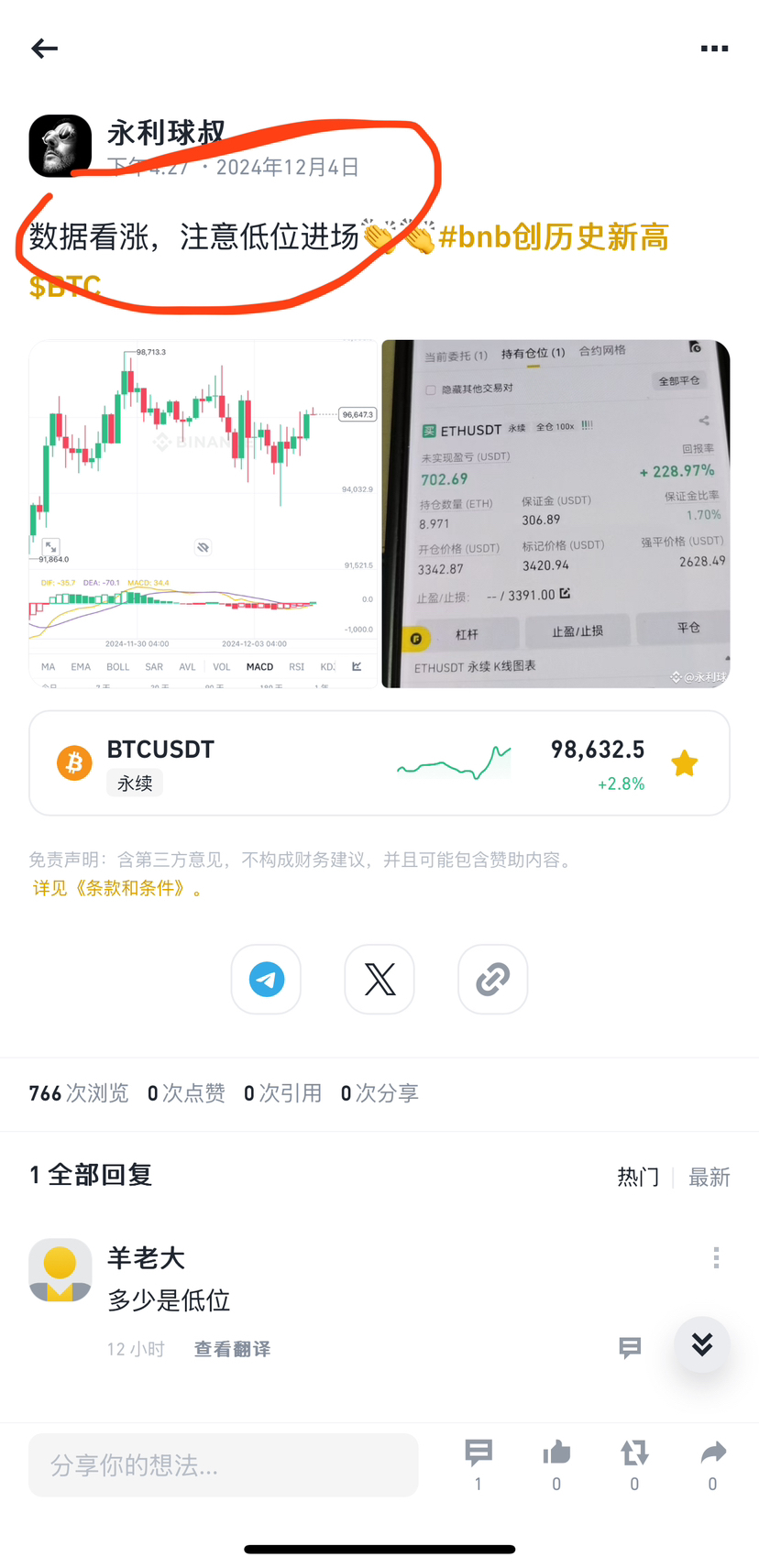
Task: Open the BTC candlestick chart image
Action: [203, 513]
